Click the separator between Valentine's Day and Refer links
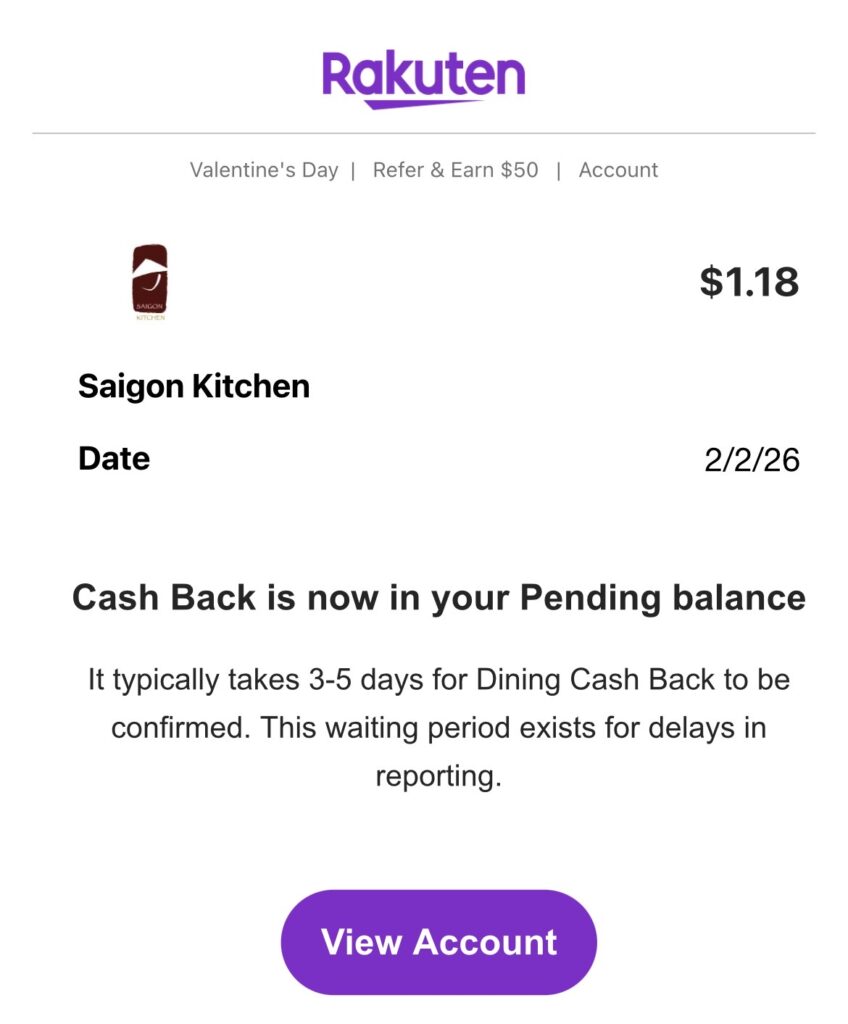The height and width of the screenshot is (1024, 848). [352, 170]
